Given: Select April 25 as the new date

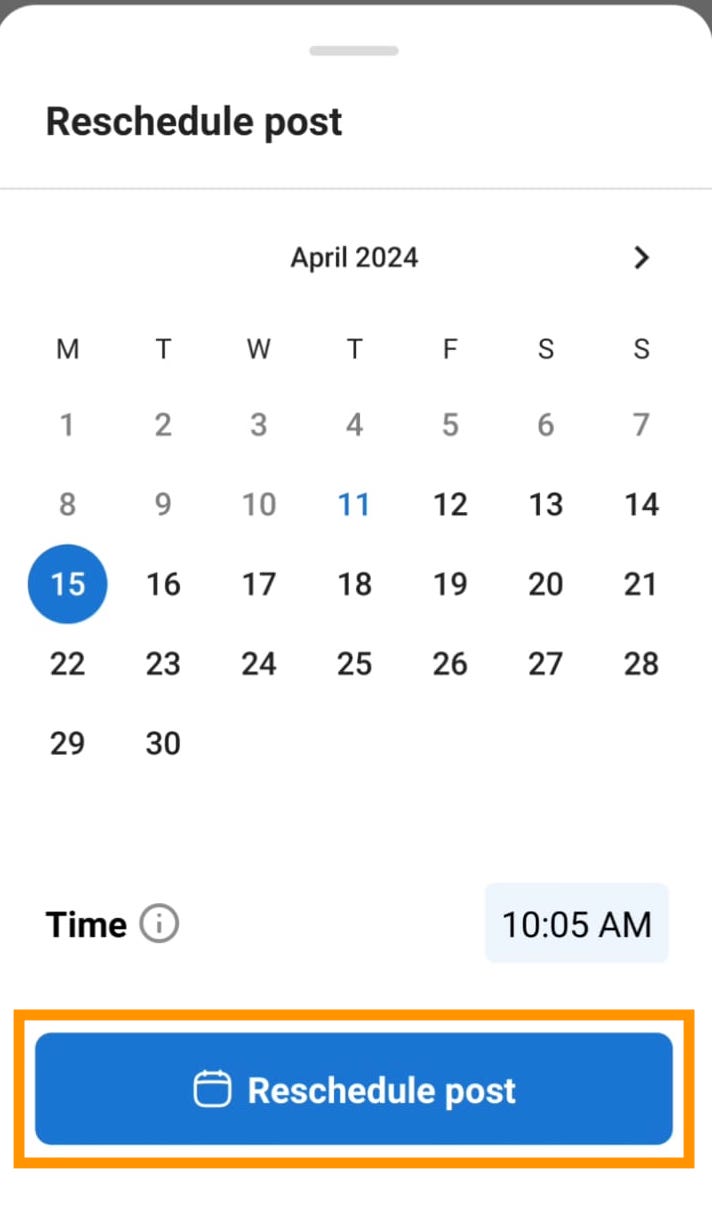Looking at the screenshot, I should pyautogui.click(x=354, y=664).
